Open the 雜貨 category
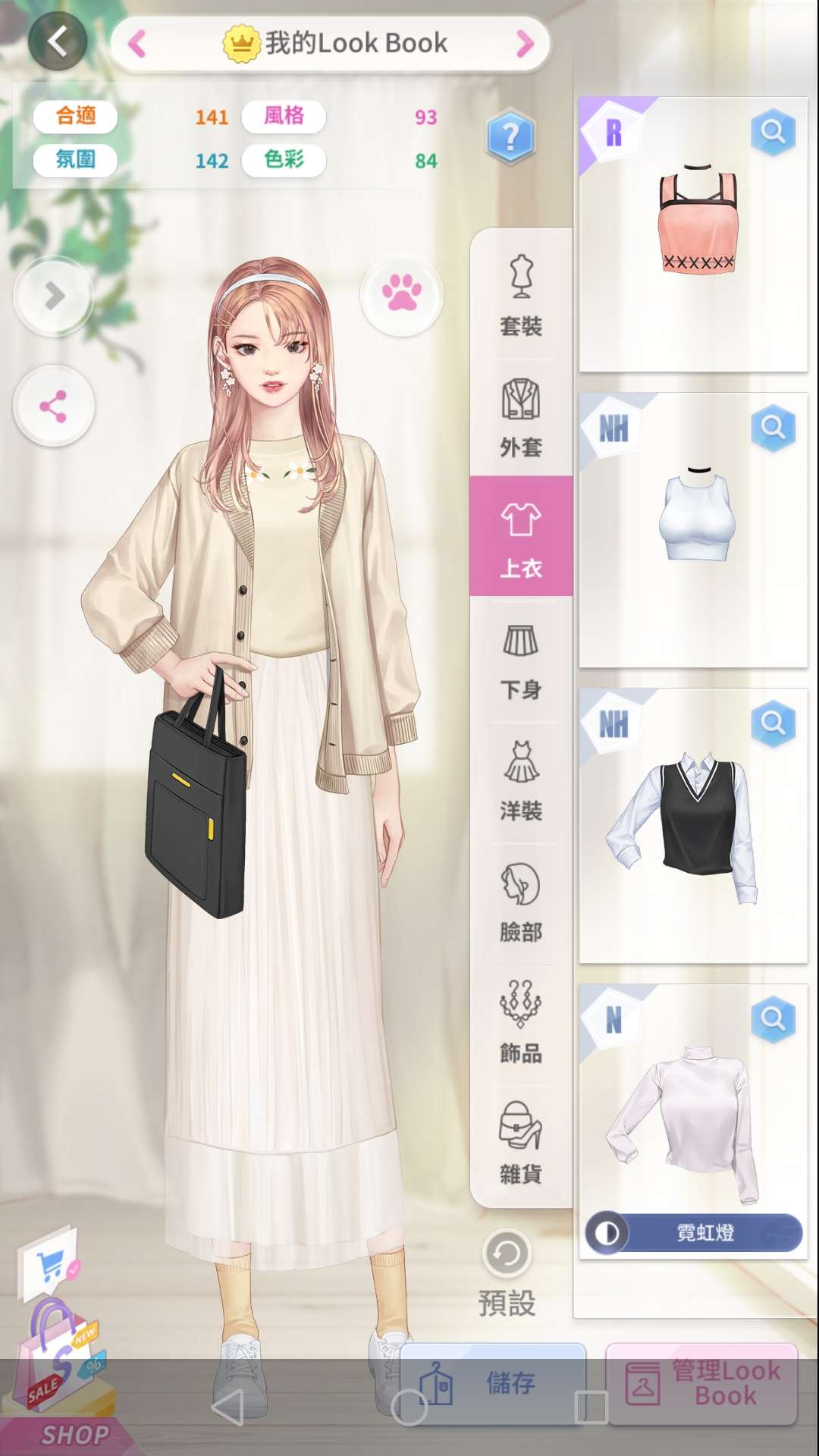This screenshot has height=1456, width=819. click(x=521, y=1144)
